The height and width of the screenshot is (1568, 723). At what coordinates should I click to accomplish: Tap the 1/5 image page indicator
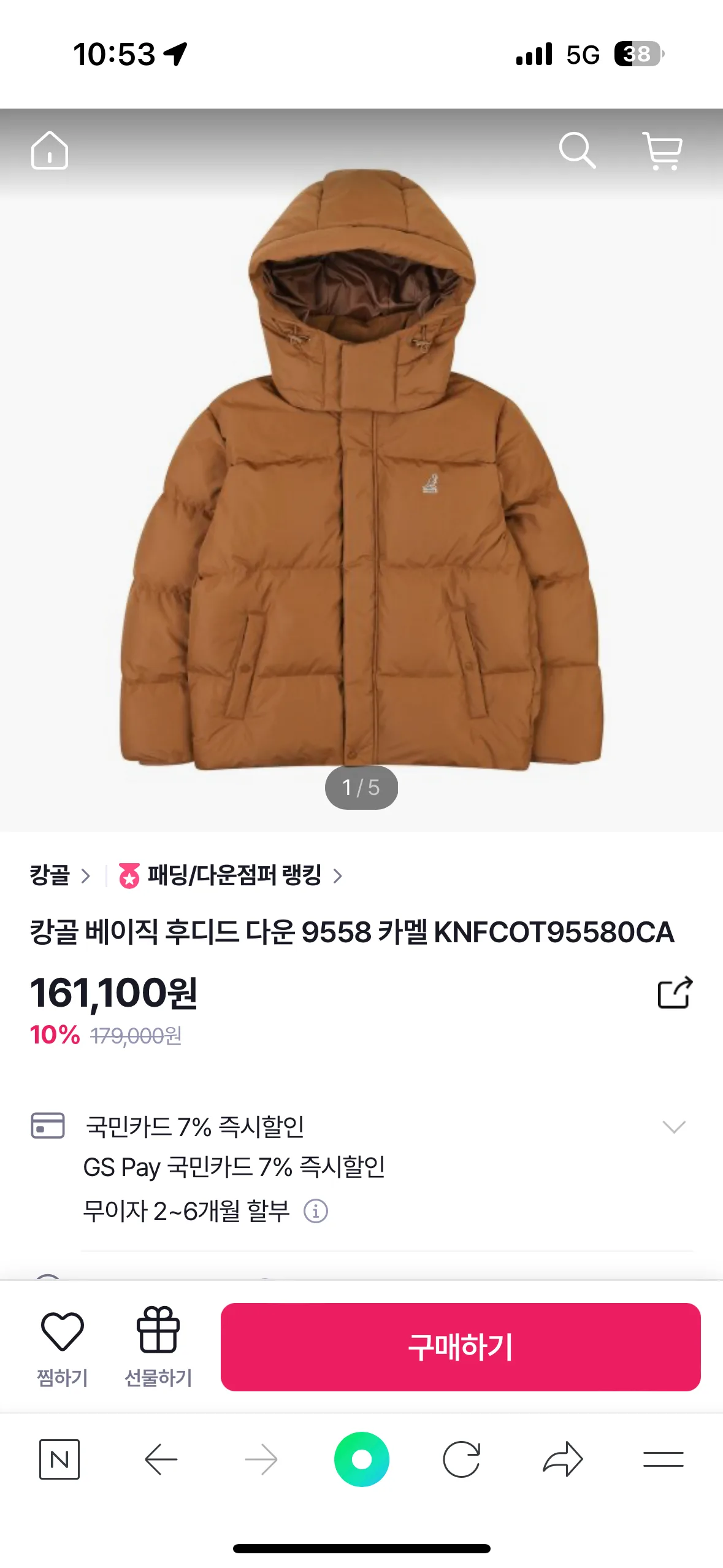(362, 788)
